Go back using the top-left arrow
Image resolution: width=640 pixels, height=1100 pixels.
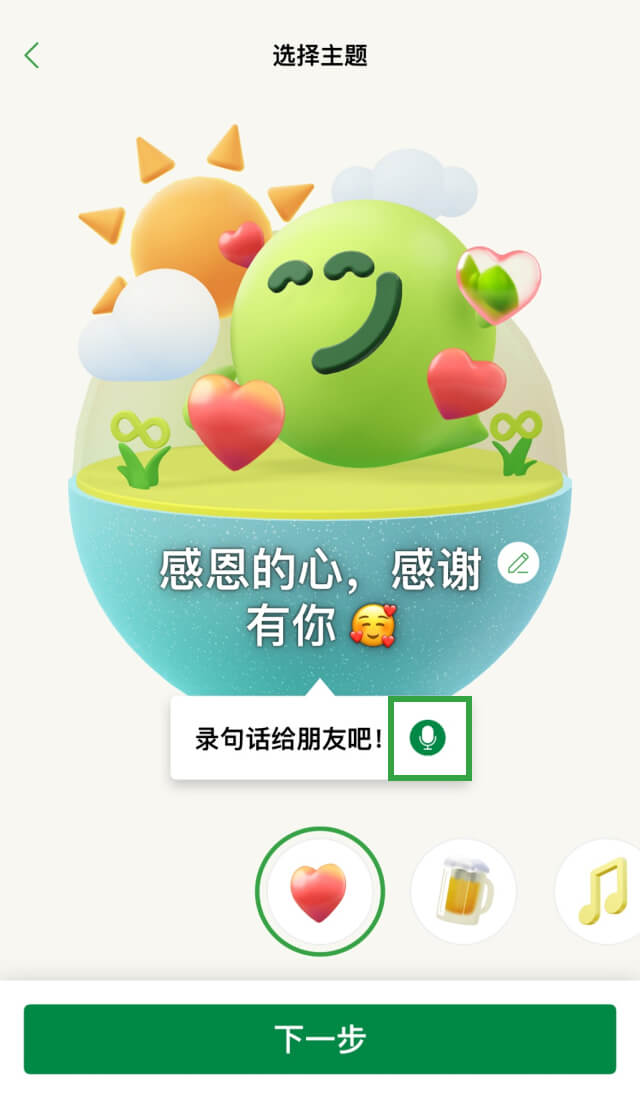[32, 55]
